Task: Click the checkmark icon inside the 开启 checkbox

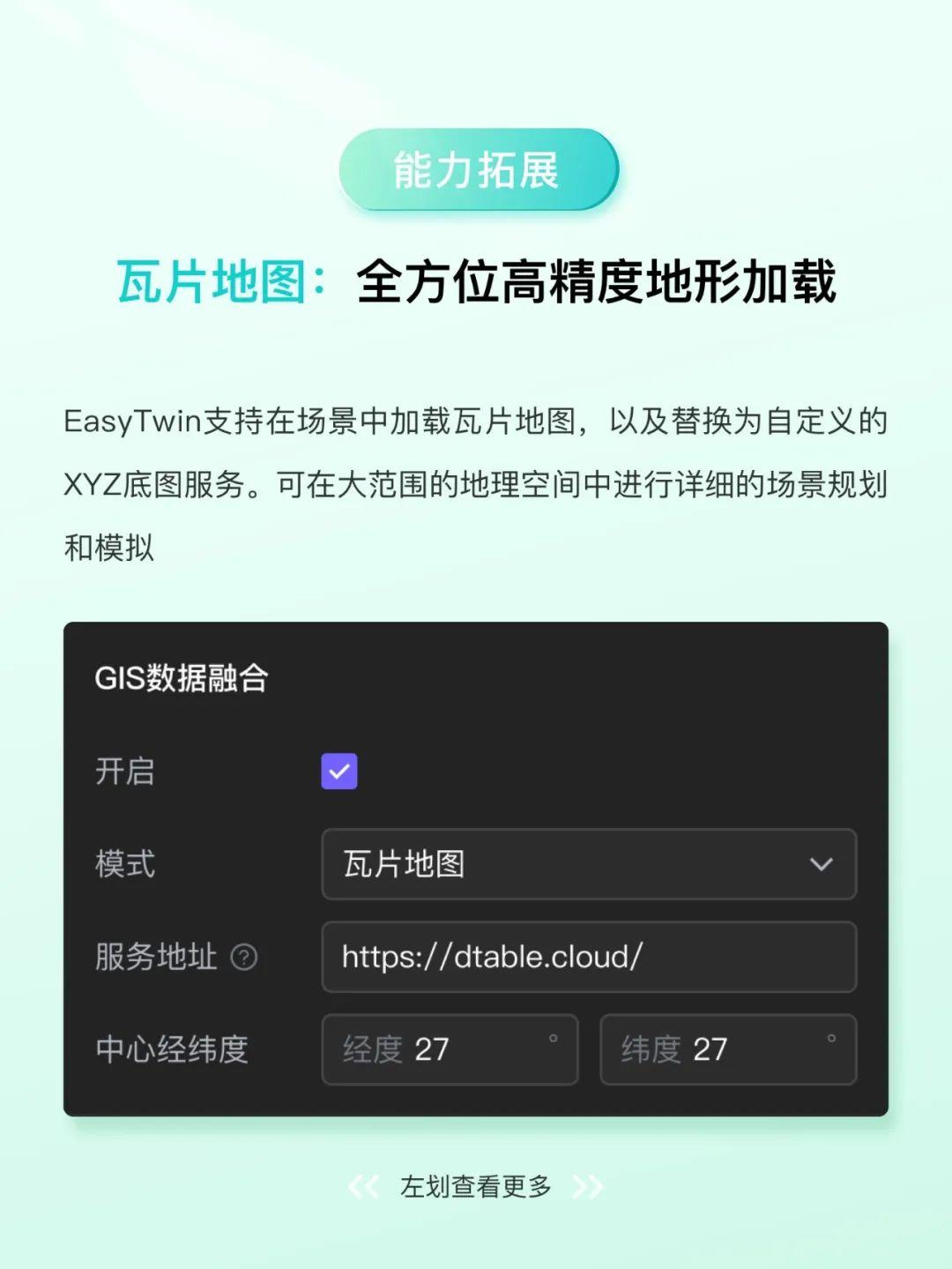Action: (x=338, y=772)
